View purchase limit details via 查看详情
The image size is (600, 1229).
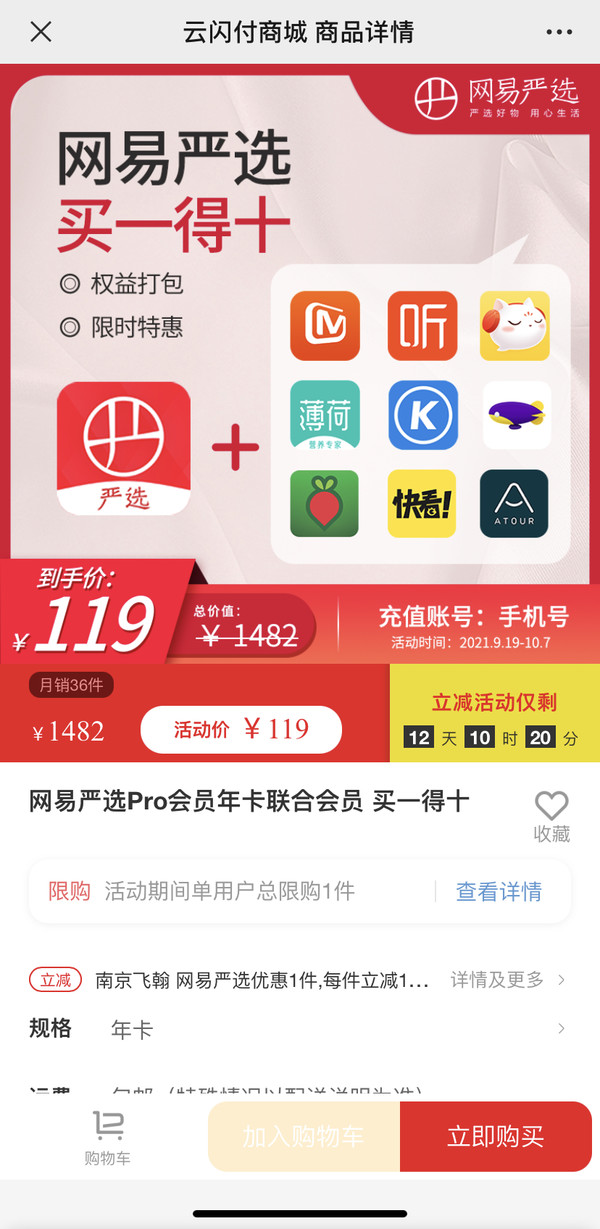tap(499, 891)
